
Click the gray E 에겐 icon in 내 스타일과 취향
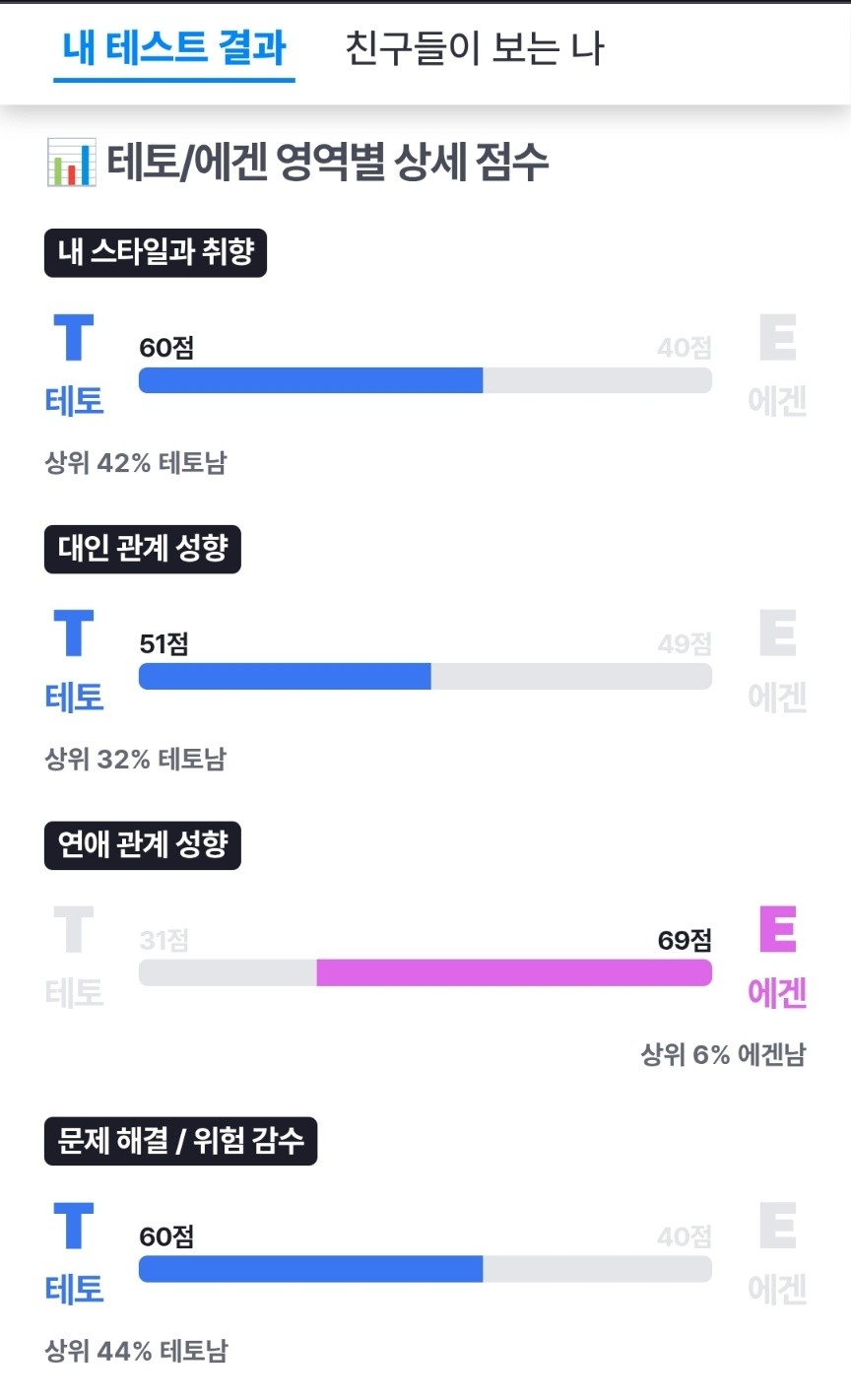point(777,365)
